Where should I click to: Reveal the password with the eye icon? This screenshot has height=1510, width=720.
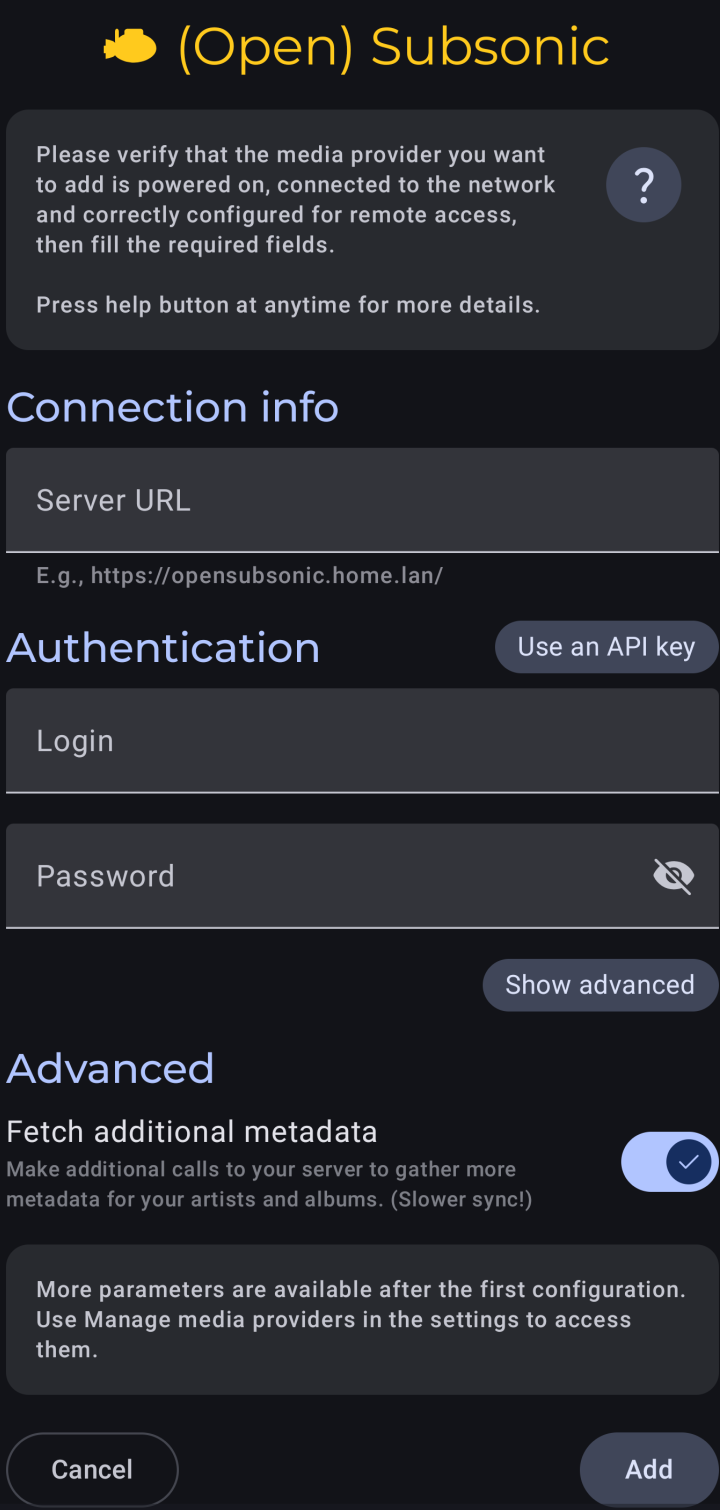click(x=673, y=877)
